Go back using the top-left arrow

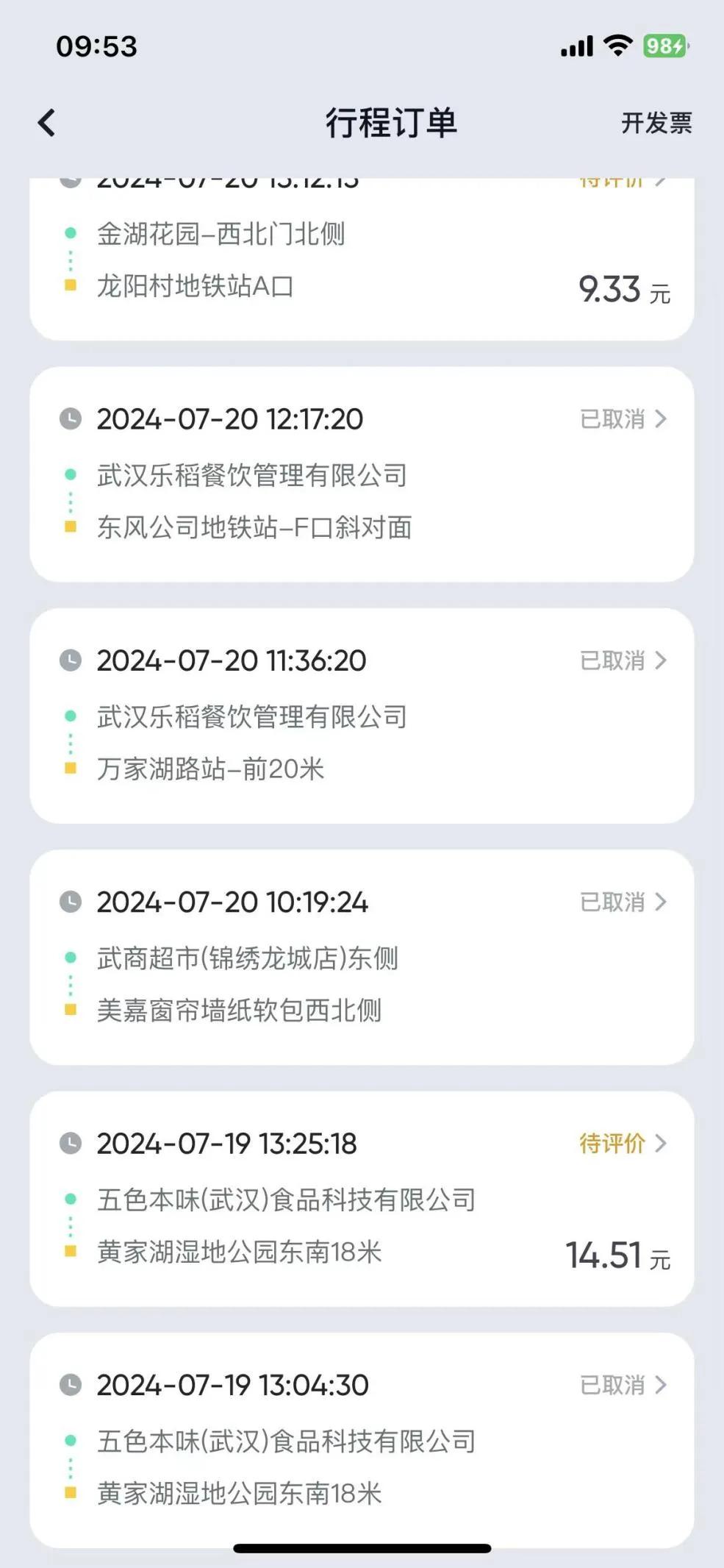point(46,123)
